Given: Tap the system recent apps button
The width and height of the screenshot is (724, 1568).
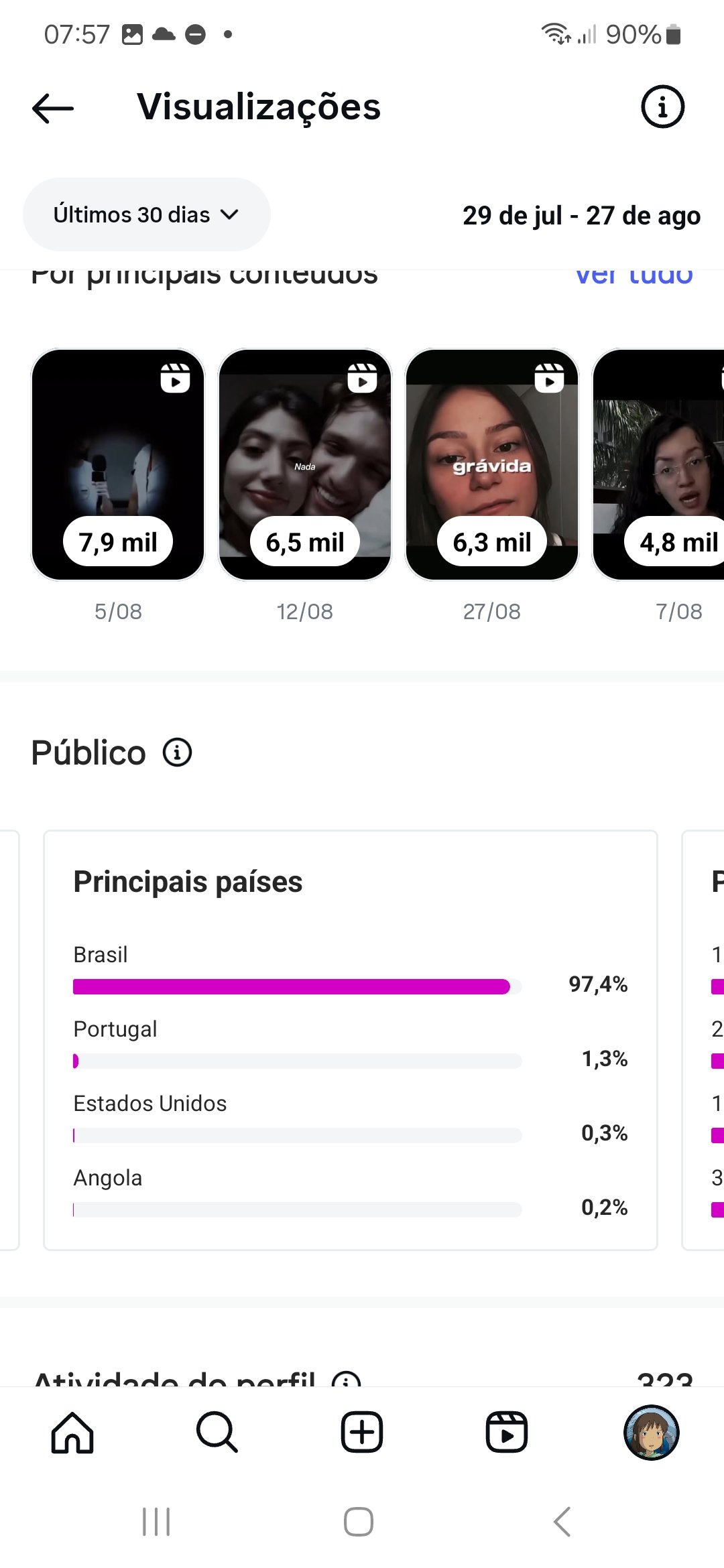Looking at the screenshot, I should click(156, 1522).
